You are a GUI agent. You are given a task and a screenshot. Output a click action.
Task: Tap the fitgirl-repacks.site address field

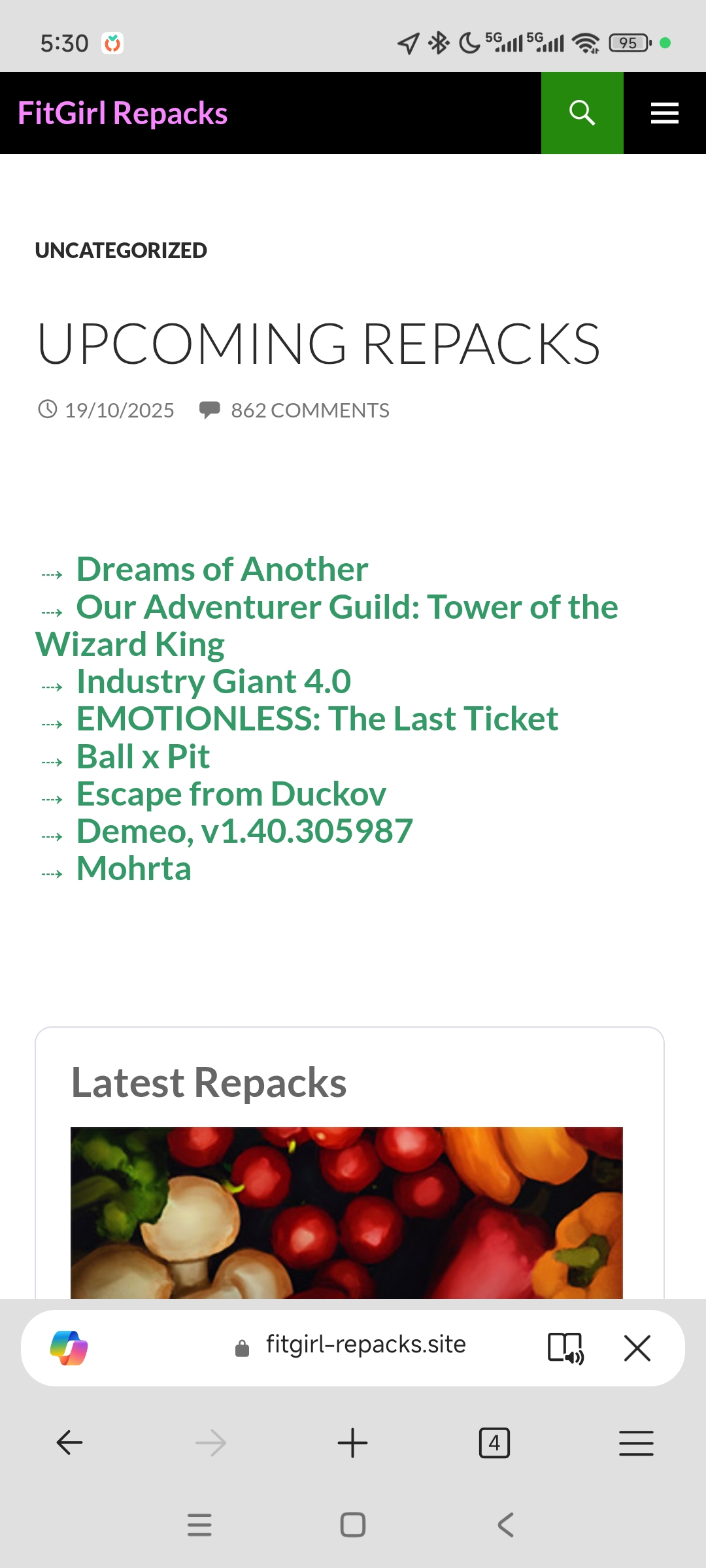point(365,1345)
